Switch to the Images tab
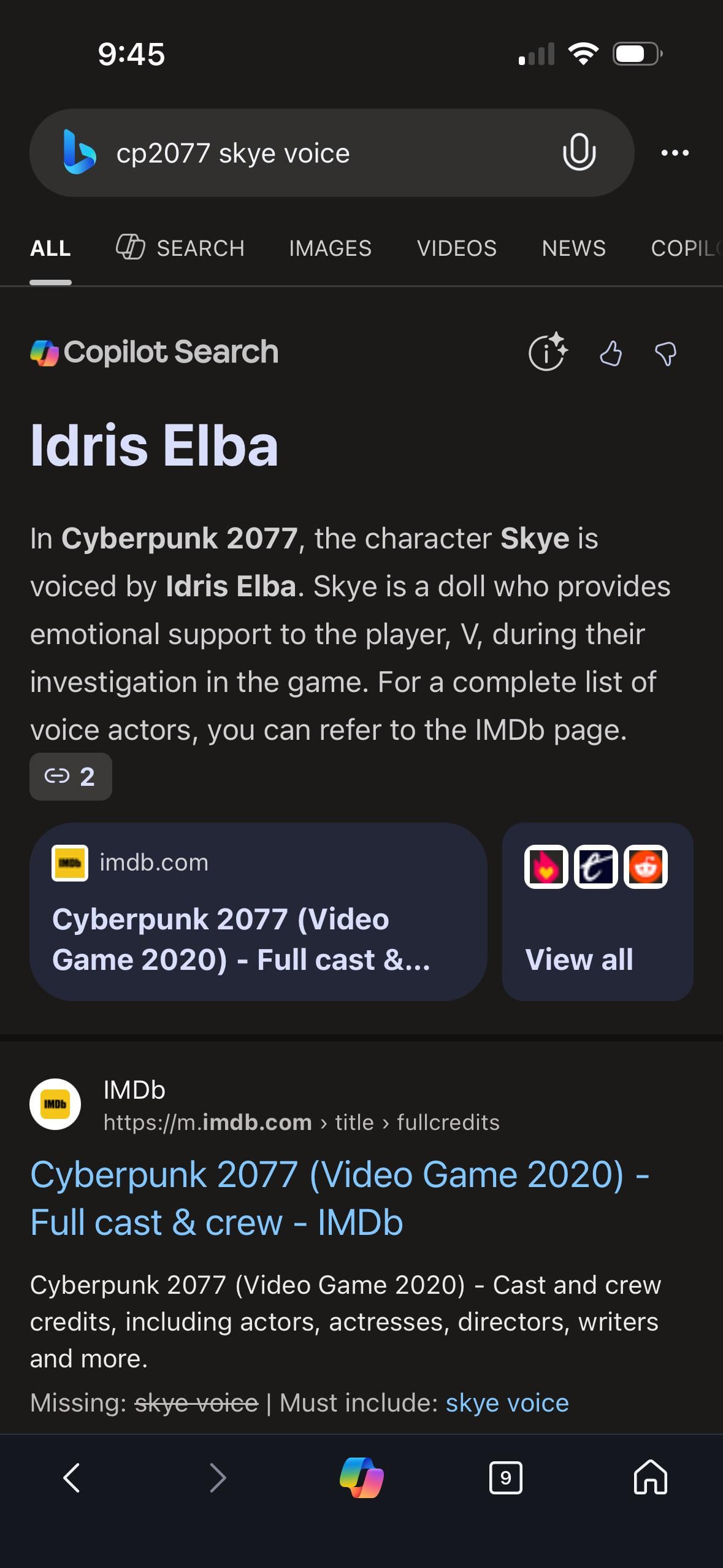723x1568 pixels. [x=330, y=248]
